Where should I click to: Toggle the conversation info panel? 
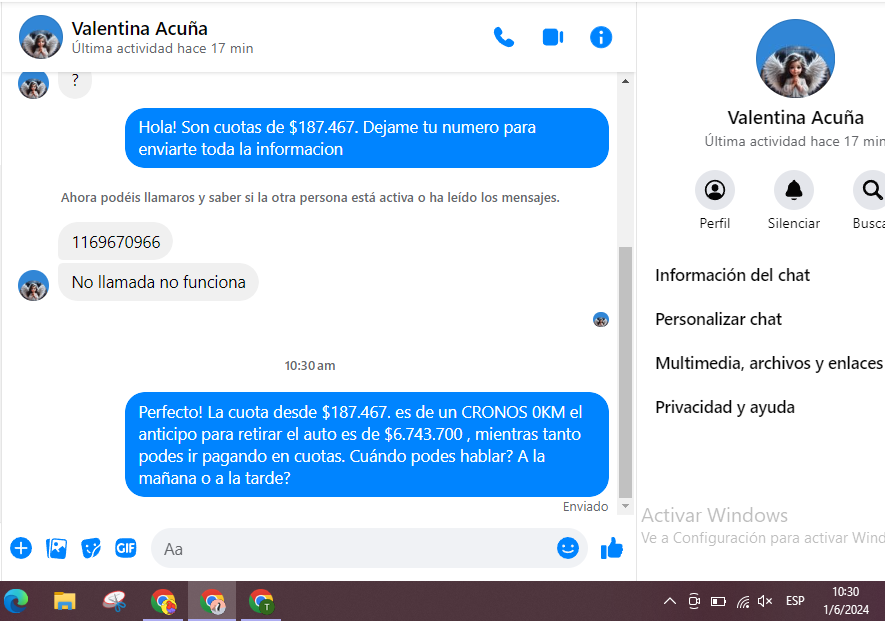tap(601, 38)
